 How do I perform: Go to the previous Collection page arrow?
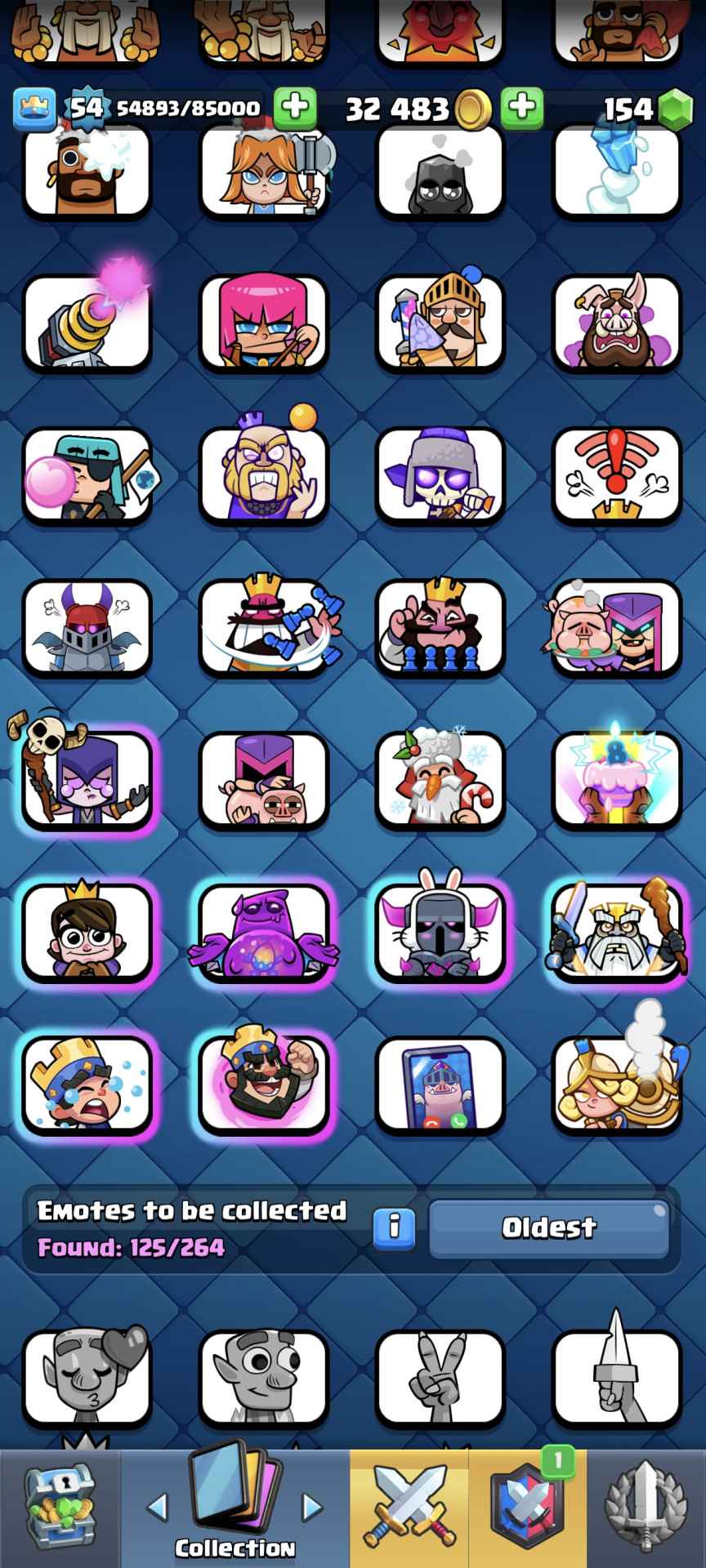(x=159, y=1507)
